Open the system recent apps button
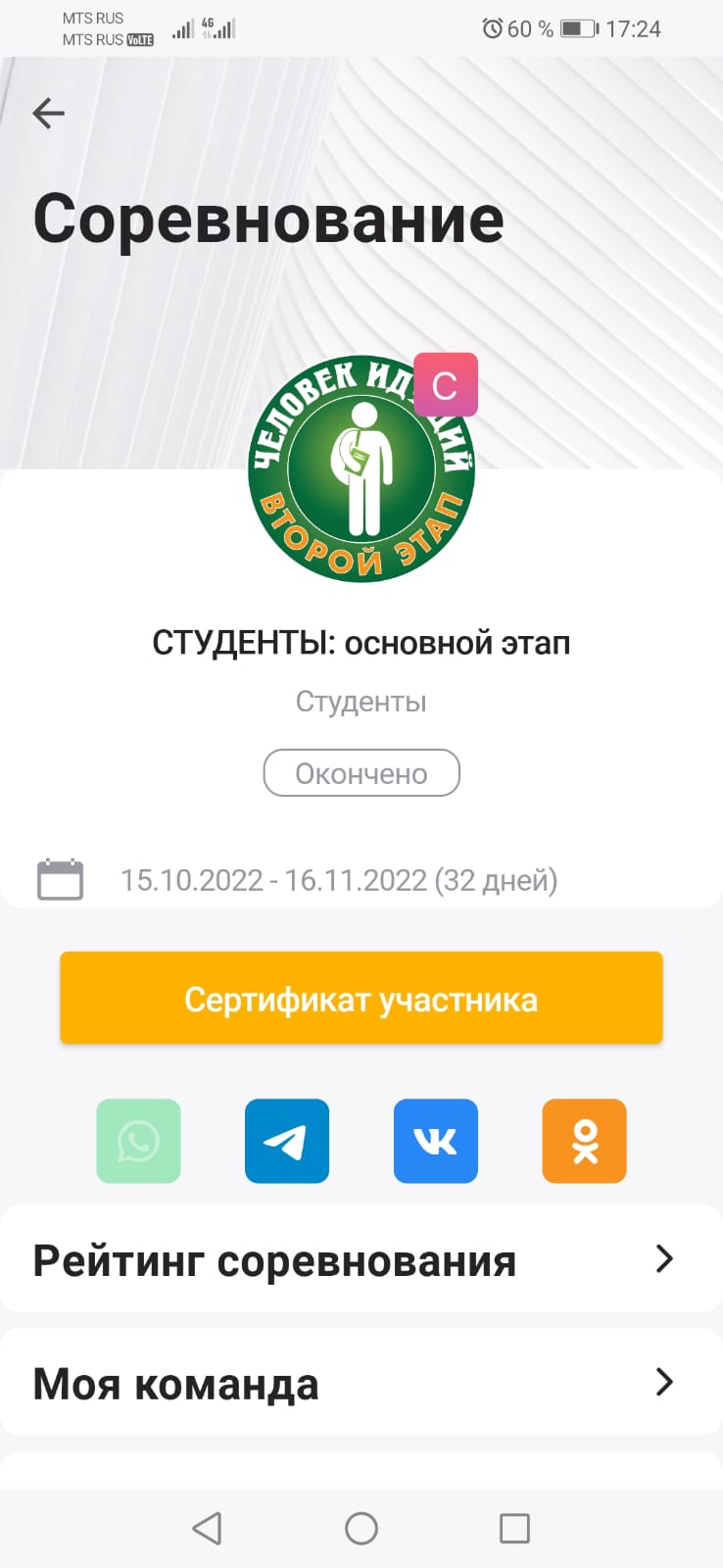Screen dimensions: 723x1568 [x=514, y=1528]
